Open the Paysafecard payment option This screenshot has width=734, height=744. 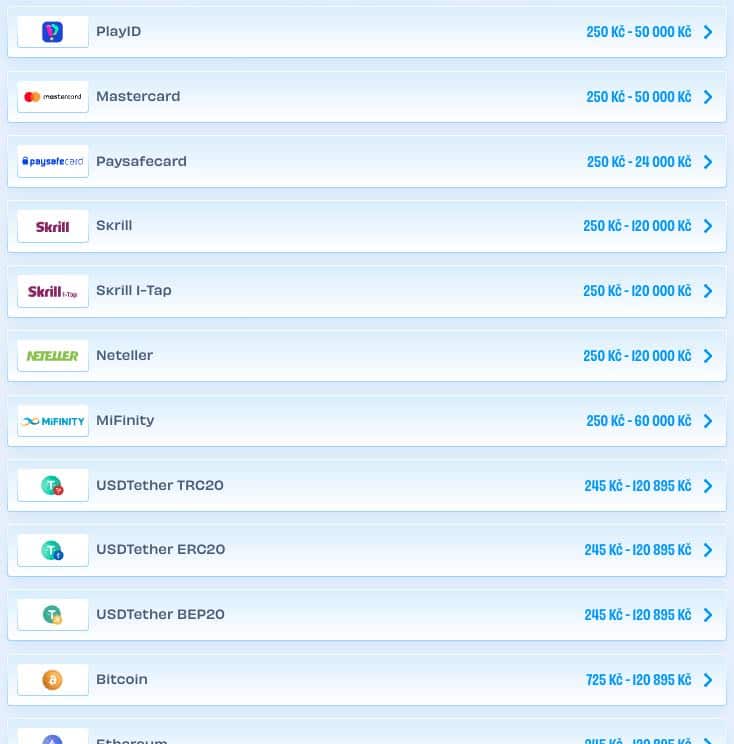[x=366, y=162]
